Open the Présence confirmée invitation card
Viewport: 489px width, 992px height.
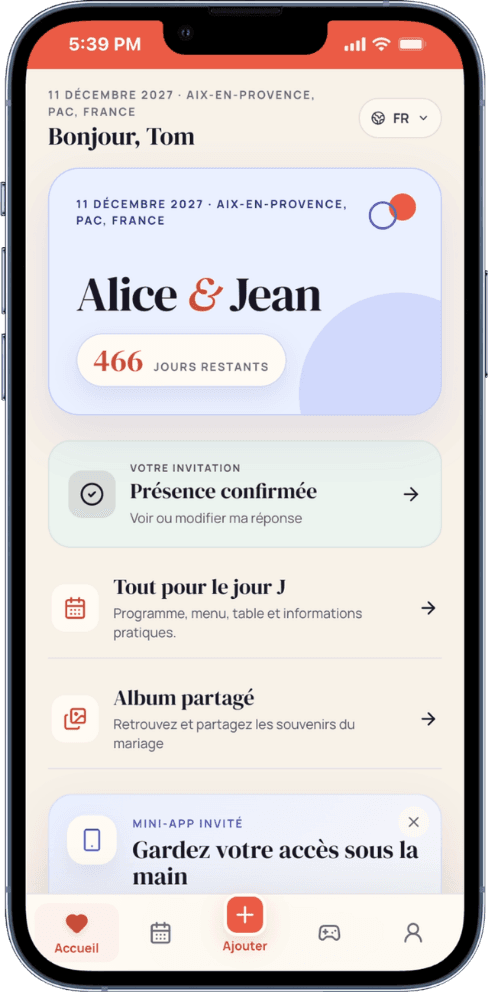[x=245, y=494]
